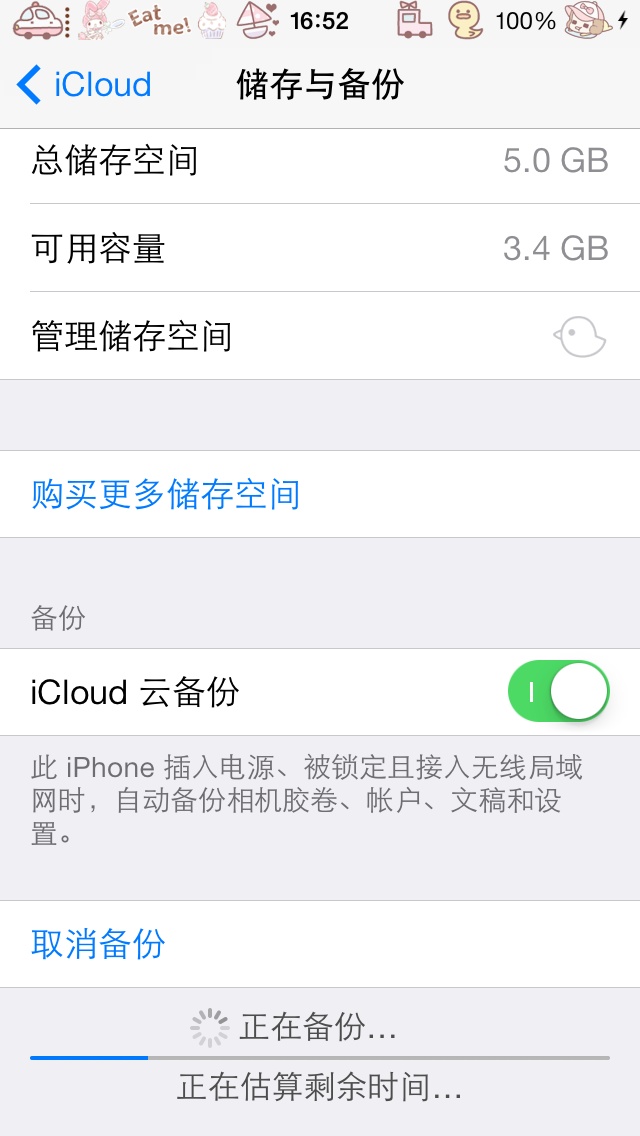Open 管理储存空间 row
The height and width of the screenshot is (1136, 640).
(320, 336)
